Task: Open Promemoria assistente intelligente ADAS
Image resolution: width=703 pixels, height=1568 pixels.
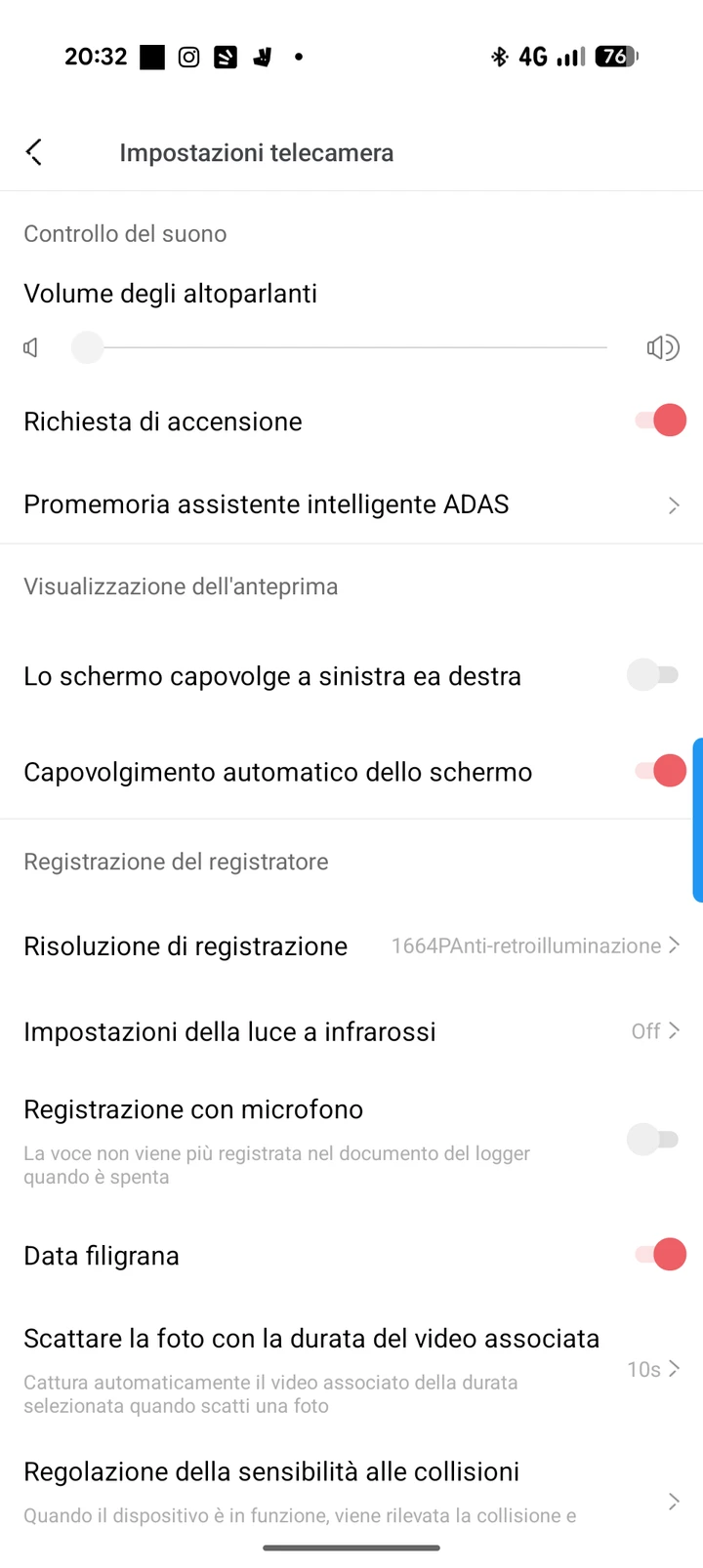Action: pyautogui.click(x=351, y=504)
